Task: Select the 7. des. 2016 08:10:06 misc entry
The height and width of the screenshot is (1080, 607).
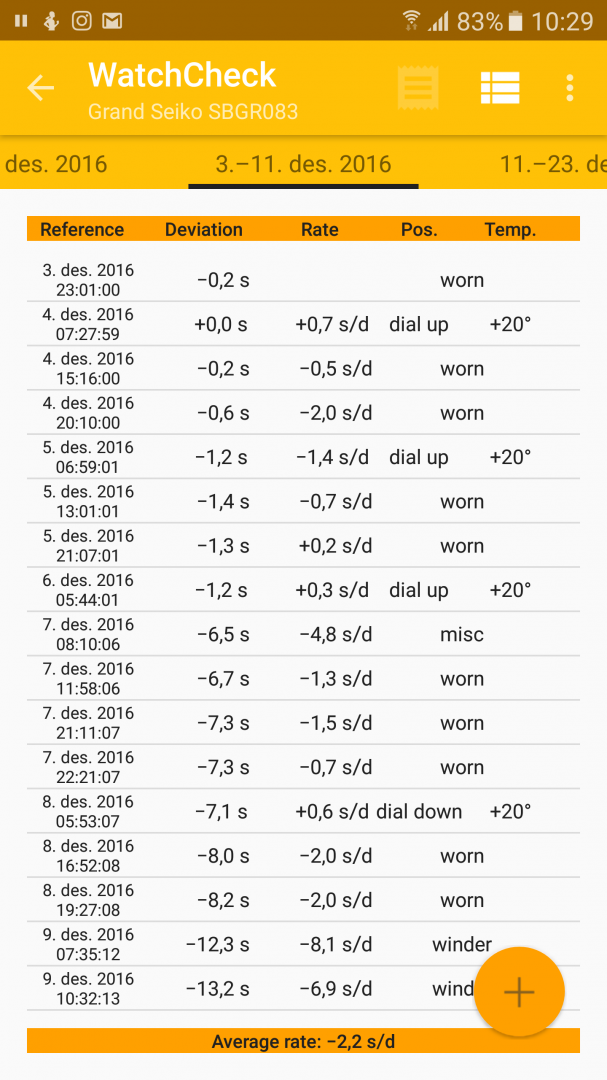Action: pos(303,634)
